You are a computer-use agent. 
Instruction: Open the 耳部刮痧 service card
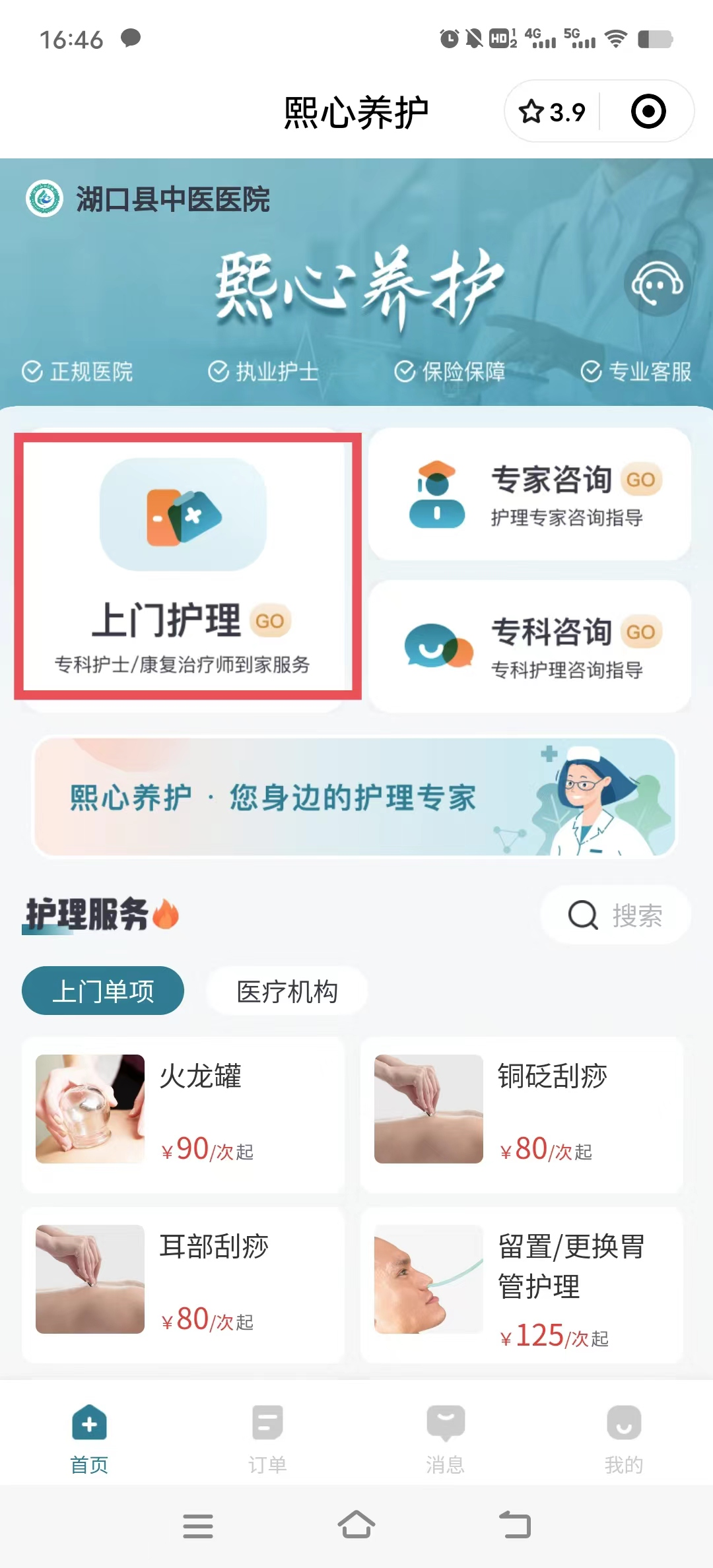(184, 1284)
